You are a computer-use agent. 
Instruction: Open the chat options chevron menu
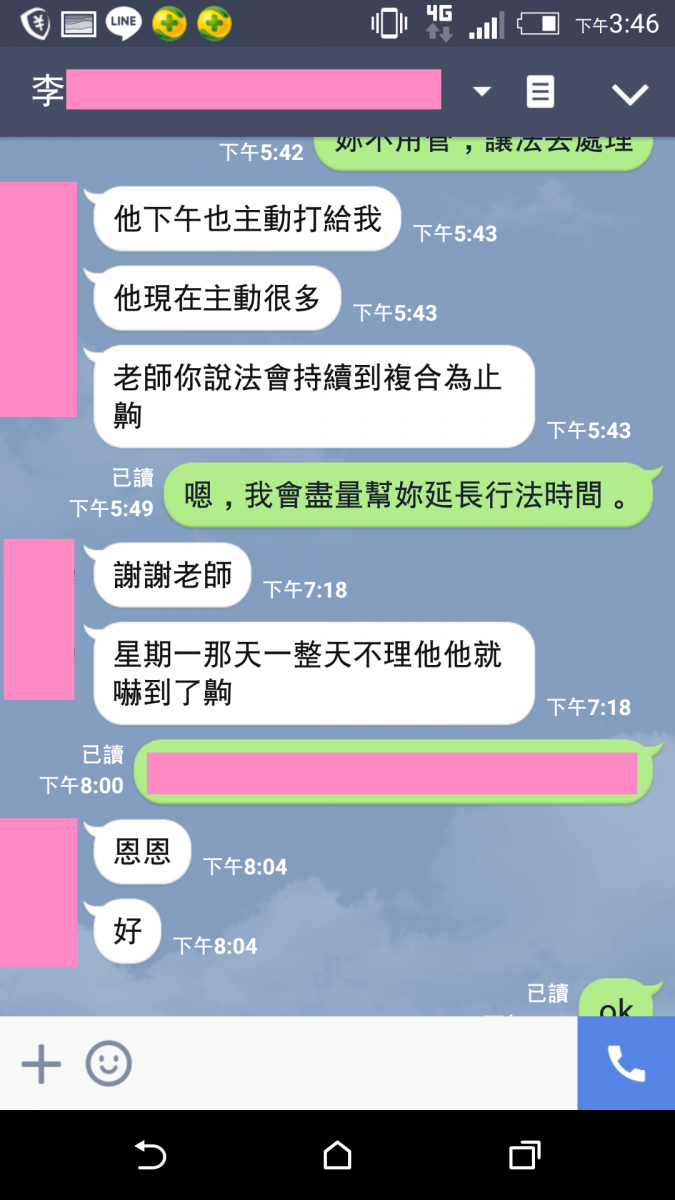click(x=630, y=94)
